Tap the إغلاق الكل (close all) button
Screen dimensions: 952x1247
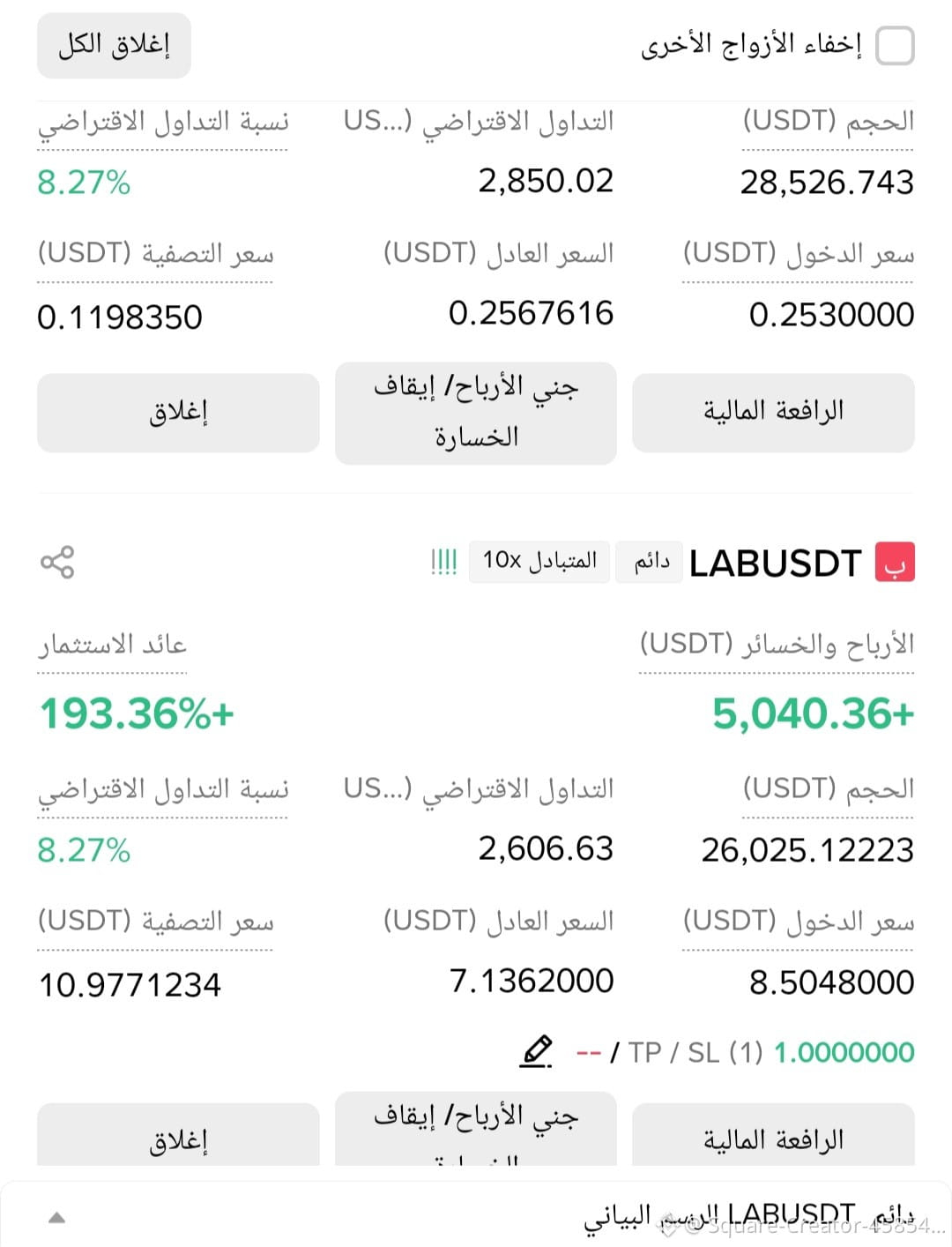tap(114, 45)
